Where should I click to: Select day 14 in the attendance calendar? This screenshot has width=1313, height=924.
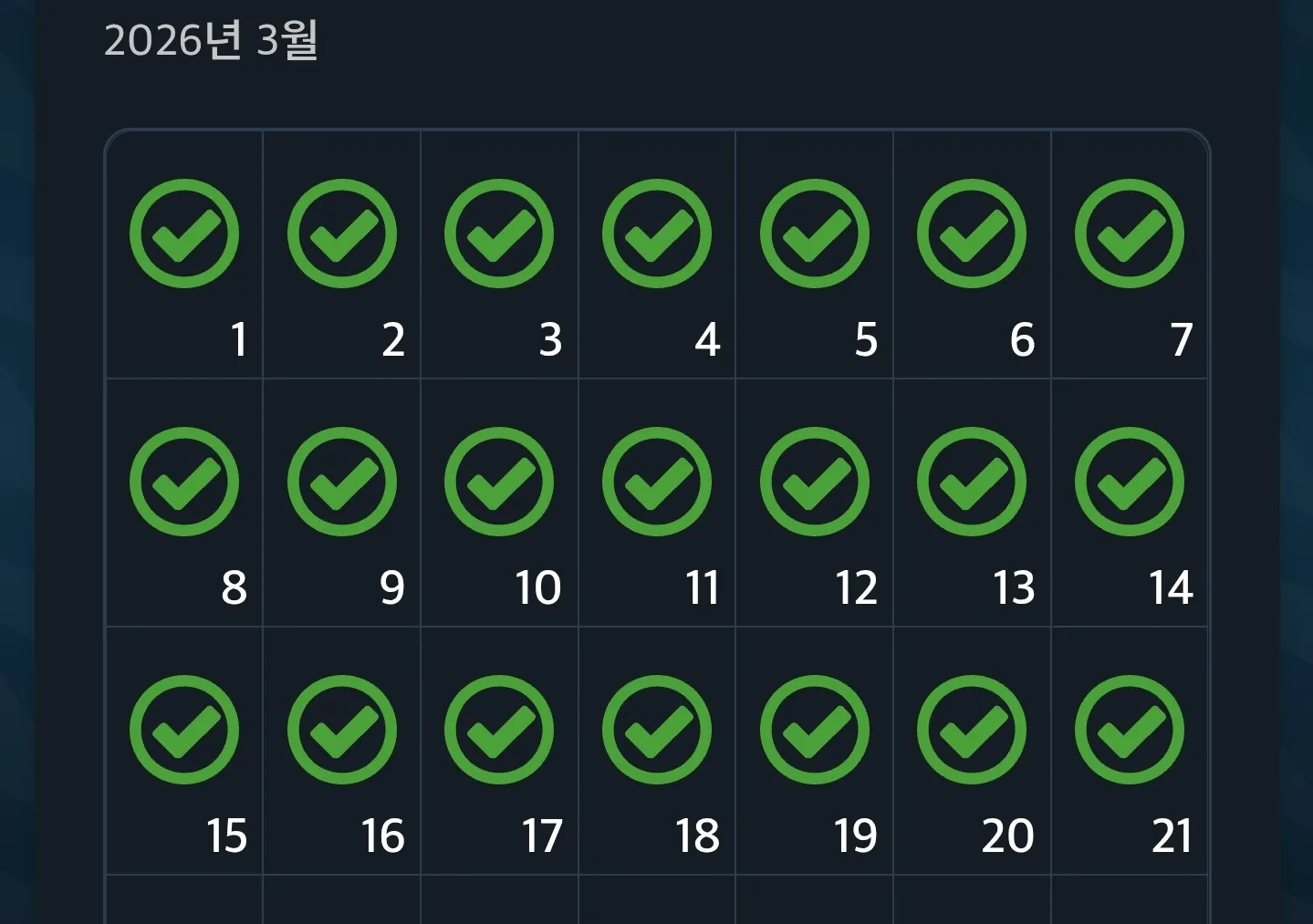pos(1130,503)
